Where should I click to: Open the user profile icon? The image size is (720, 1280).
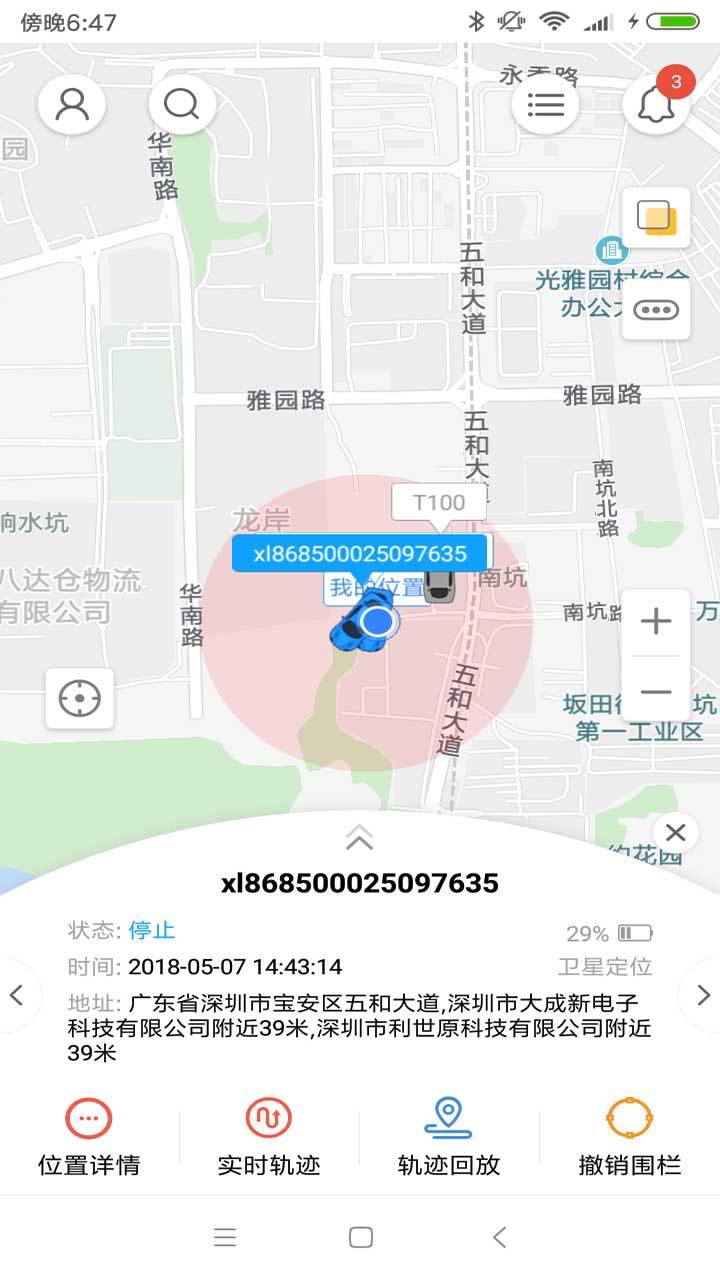tap(72, 104)
